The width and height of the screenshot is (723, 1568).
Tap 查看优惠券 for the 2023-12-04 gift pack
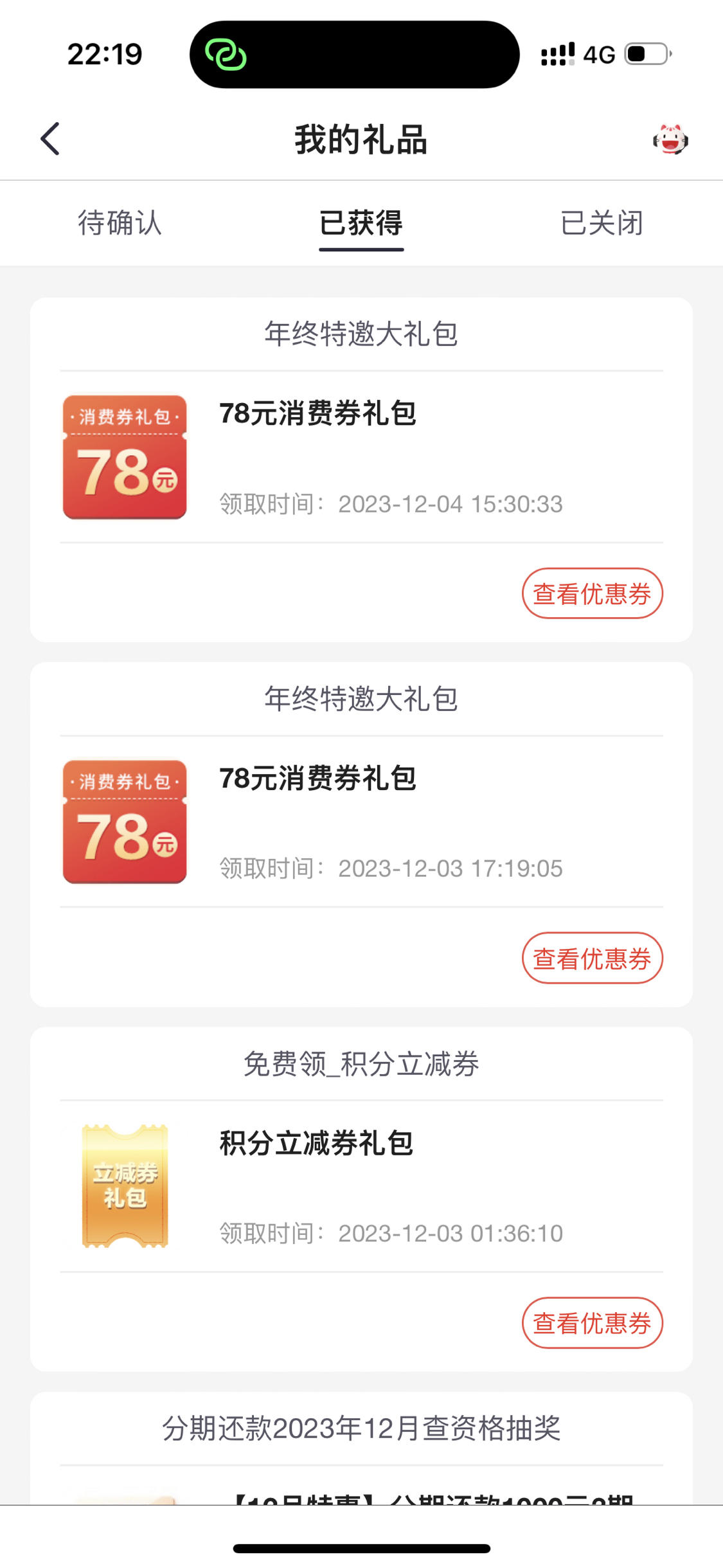592,593
